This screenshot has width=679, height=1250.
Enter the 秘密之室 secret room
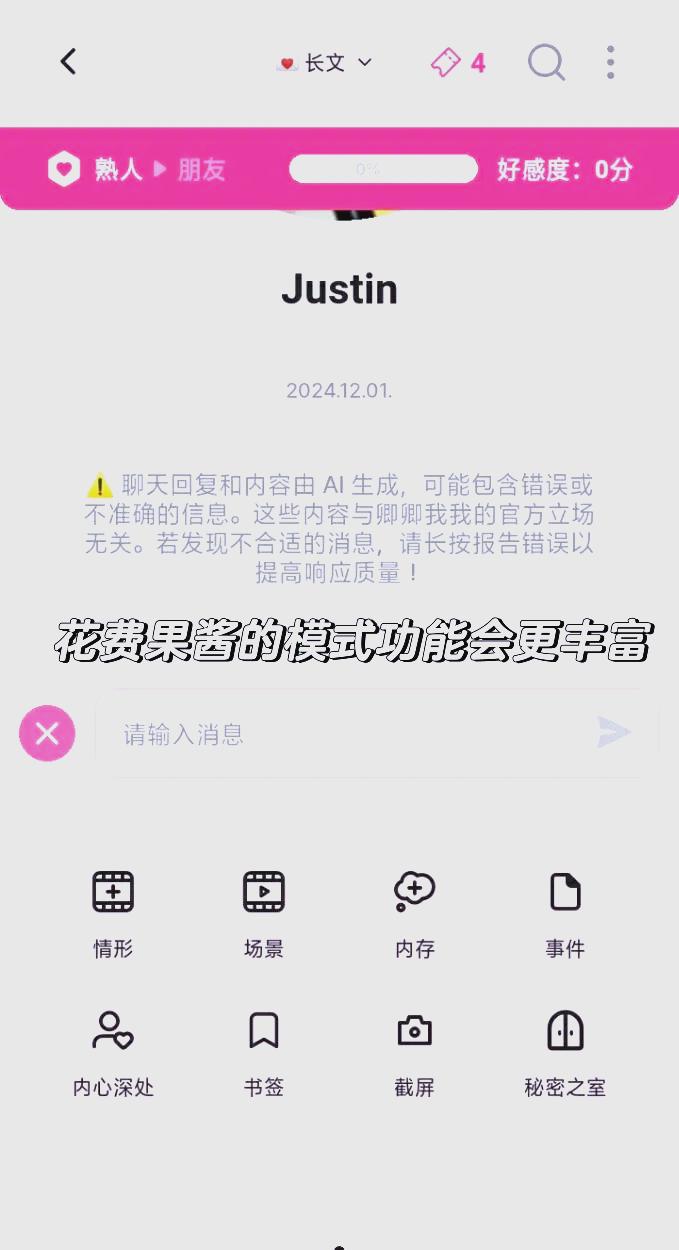pos(565,1050)
